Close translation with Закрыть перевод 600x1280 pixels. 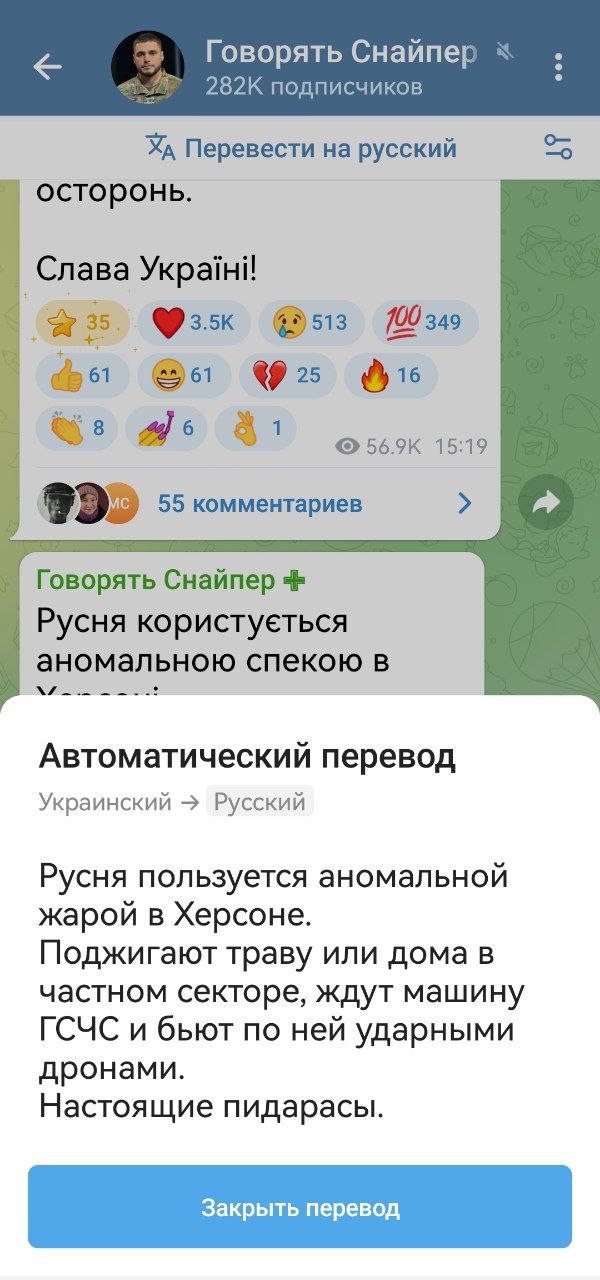[300, 1207]
